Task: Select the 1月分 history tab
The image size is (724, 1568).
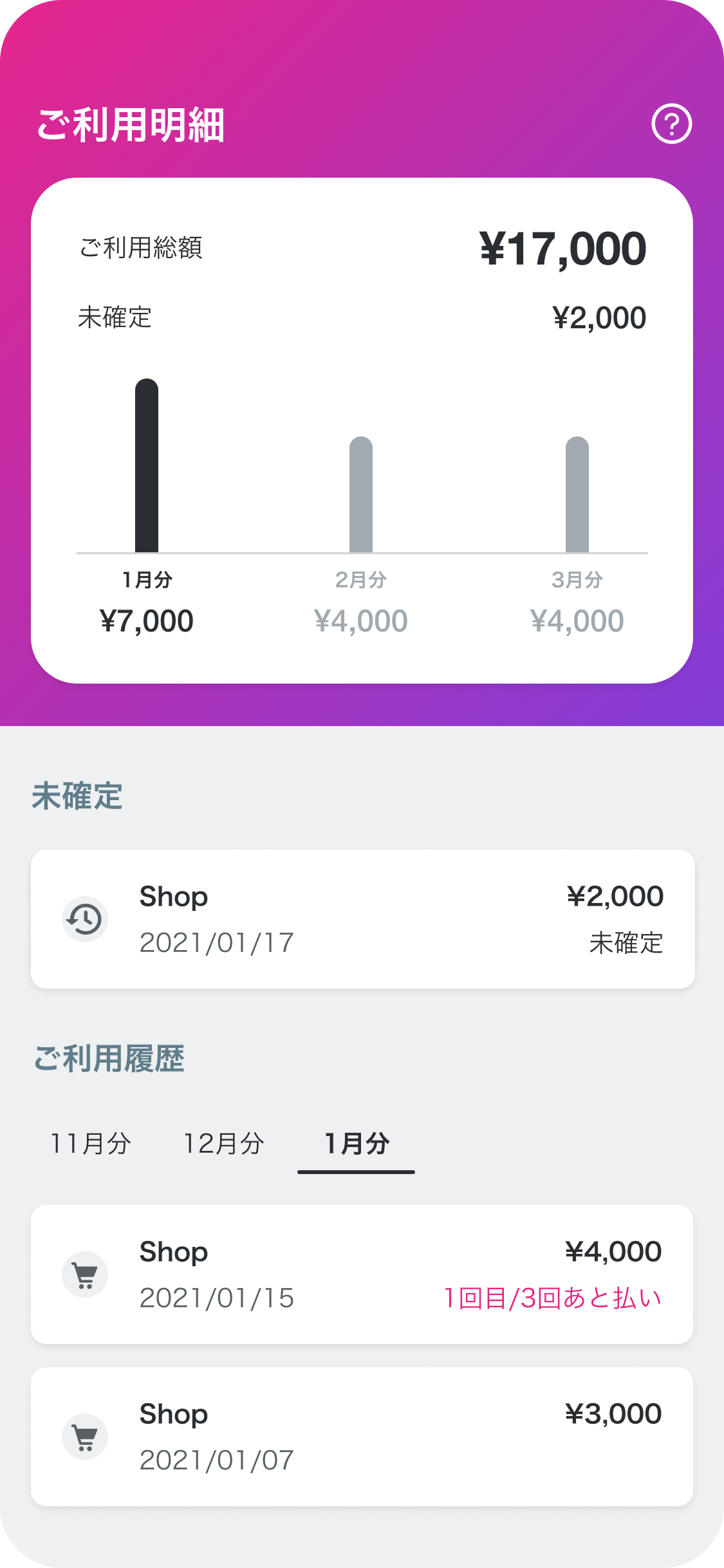Action: [357, 1144]
